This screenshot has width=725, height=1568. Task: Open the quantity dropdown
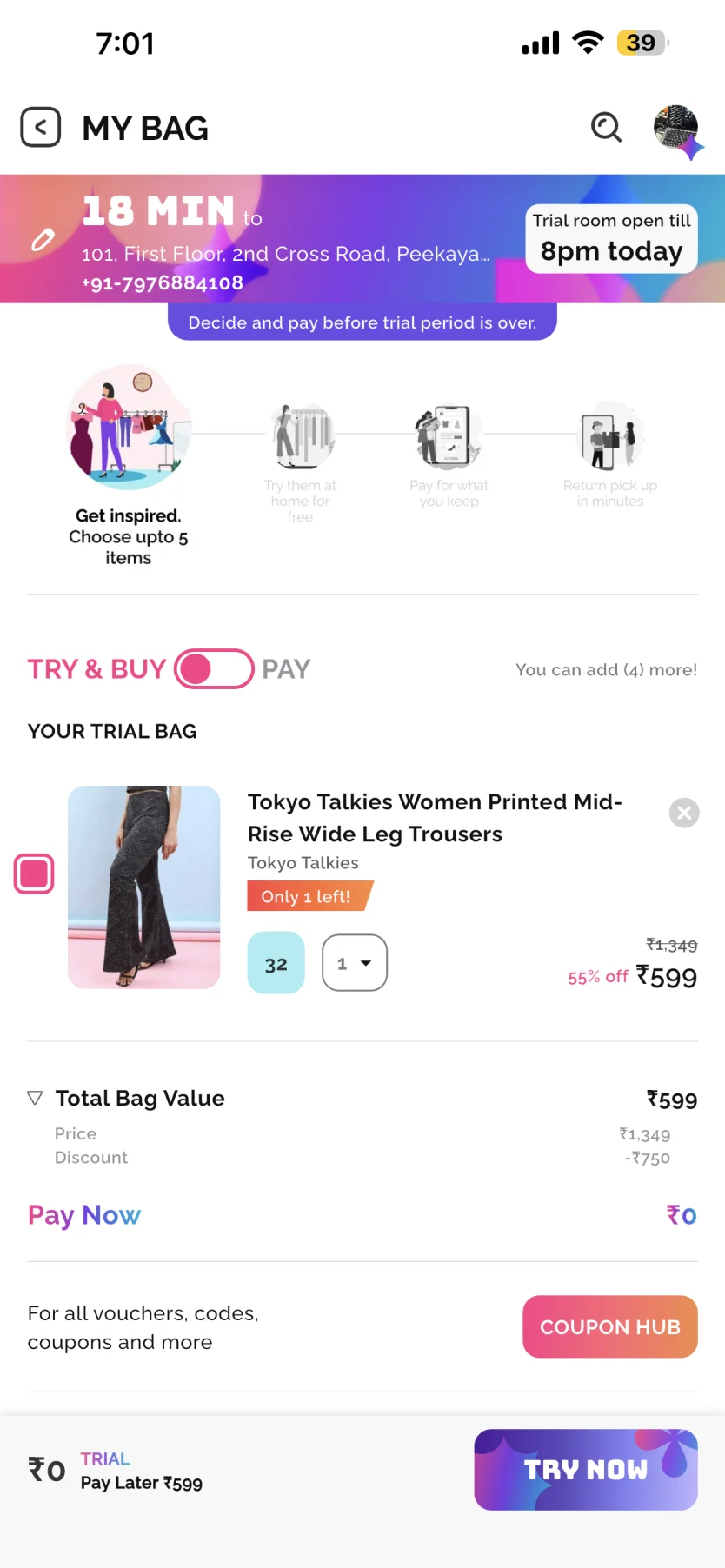point(355,963)
